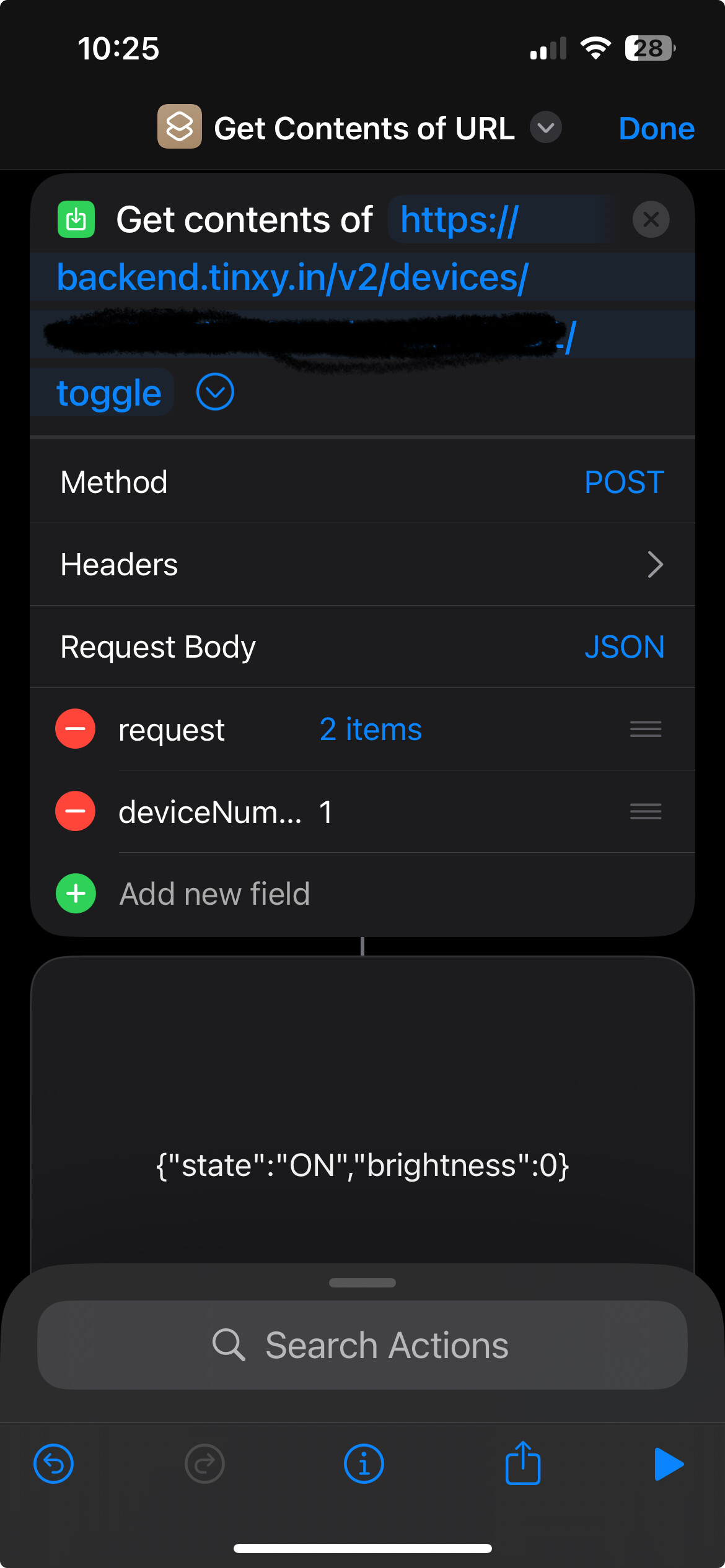725x1568 pixels.
Task: Delete the request field
Action: (x=76, y=729)
